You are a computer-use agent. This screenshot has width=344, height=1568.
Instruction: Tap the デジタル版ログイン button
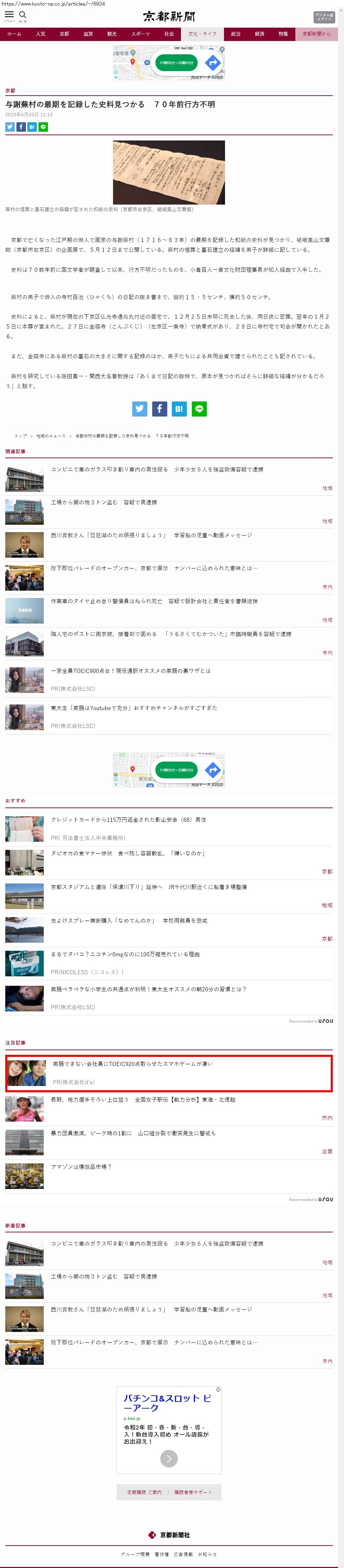[x=323, y=17]
